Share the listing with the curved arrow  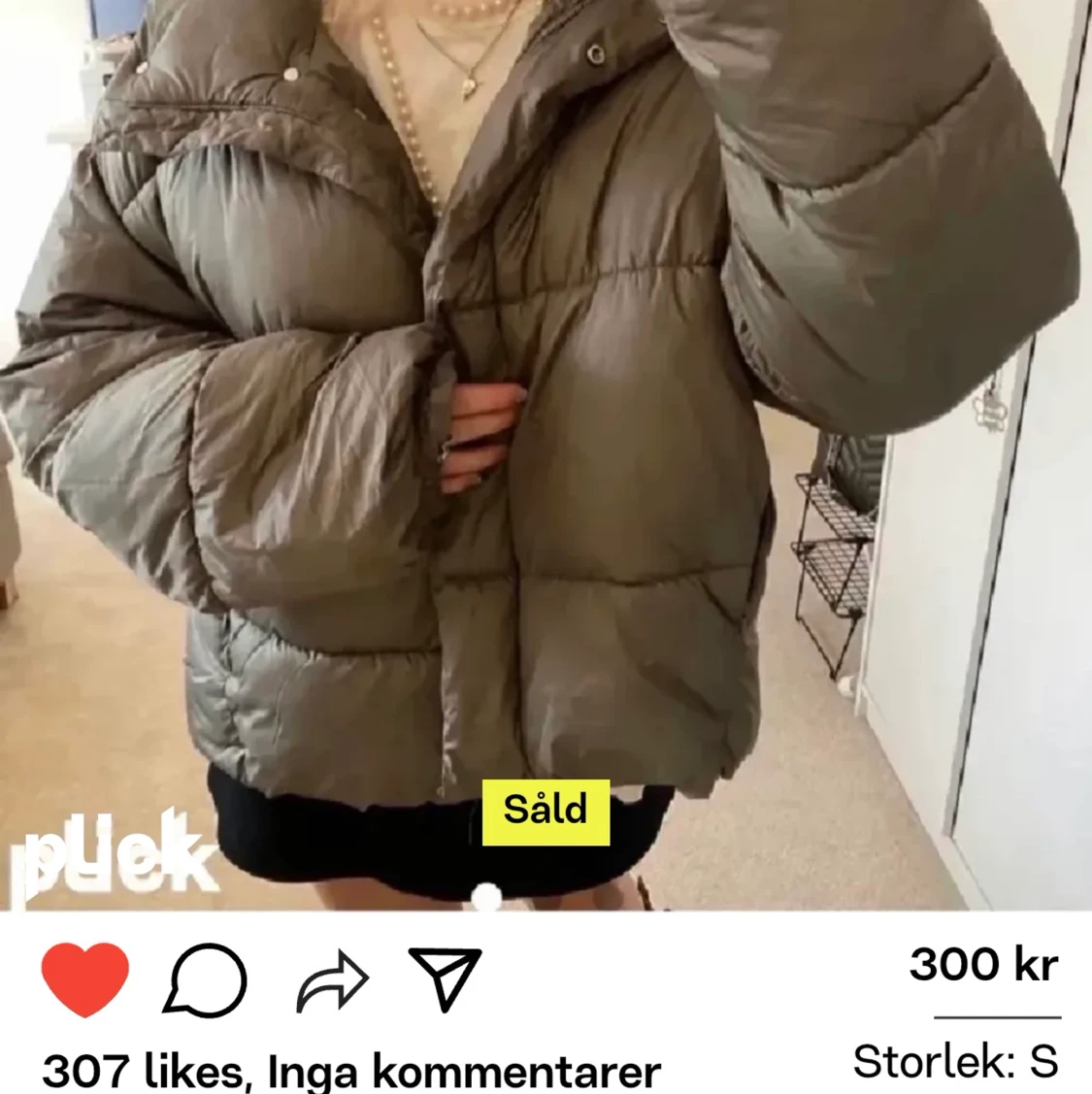tap(332, 980)
